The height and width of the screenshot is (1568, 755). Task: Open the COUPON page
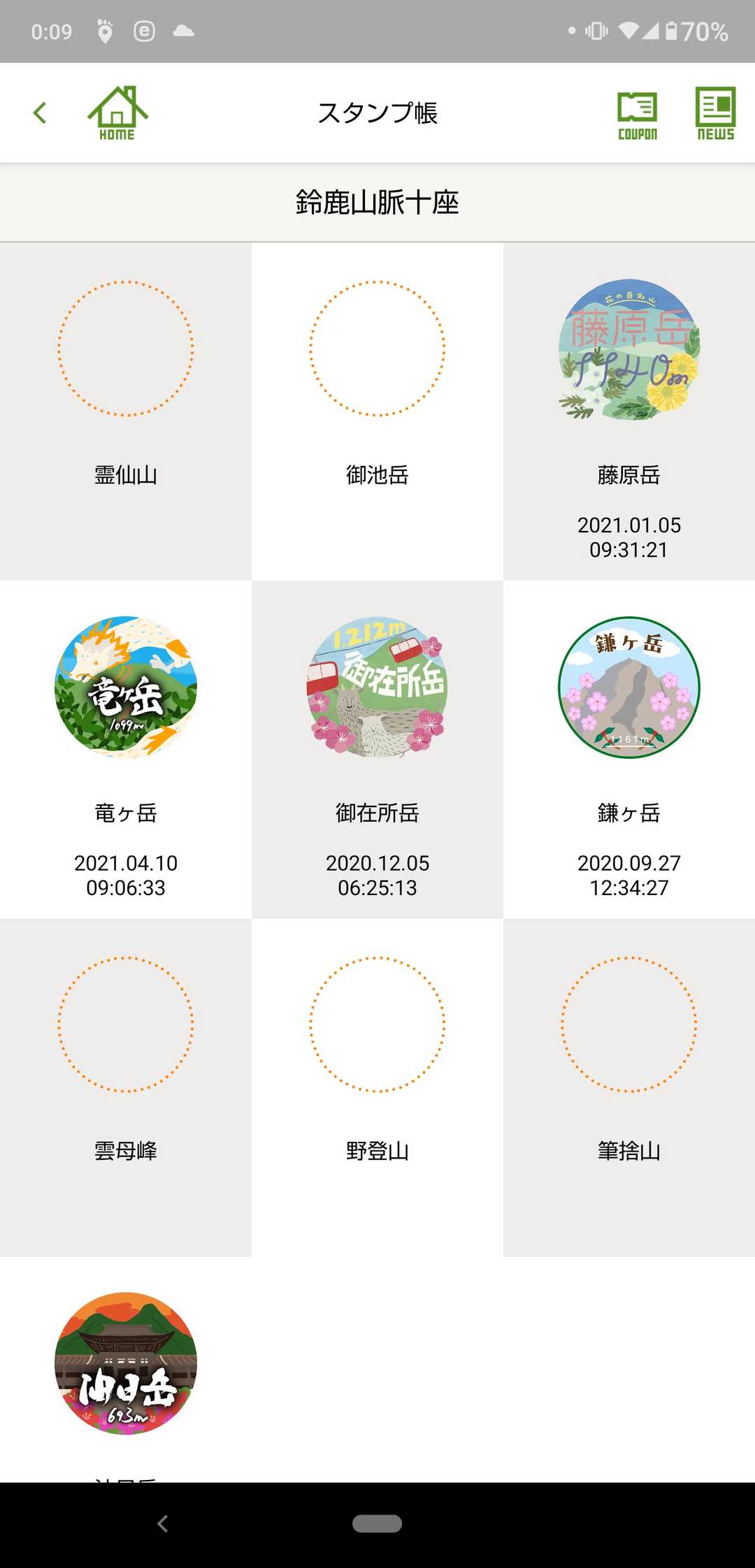pos(637,113)
